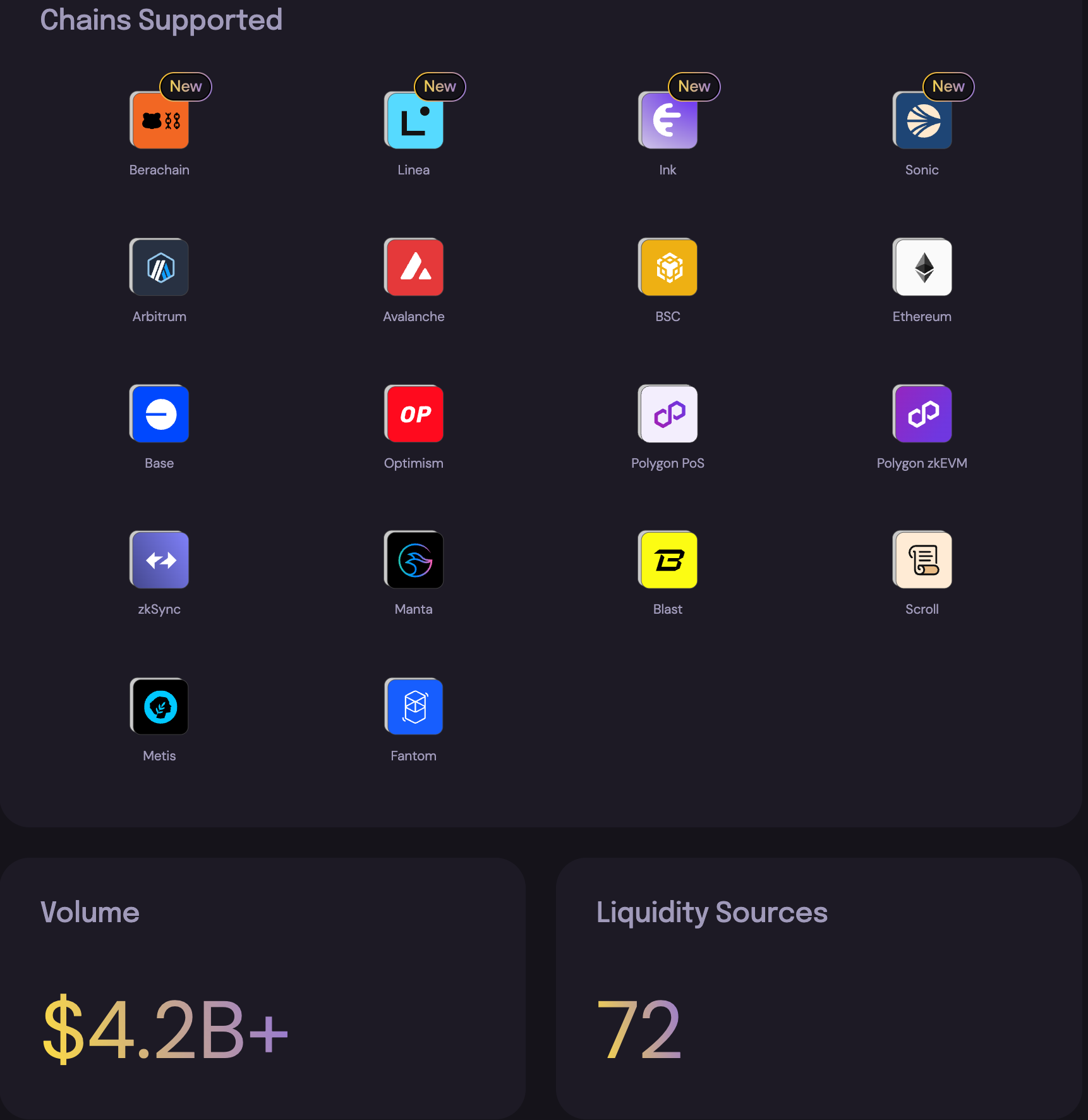Open the Fantom chain tile
This screenshot has height=1120, width=1088.
coord(414,707)
